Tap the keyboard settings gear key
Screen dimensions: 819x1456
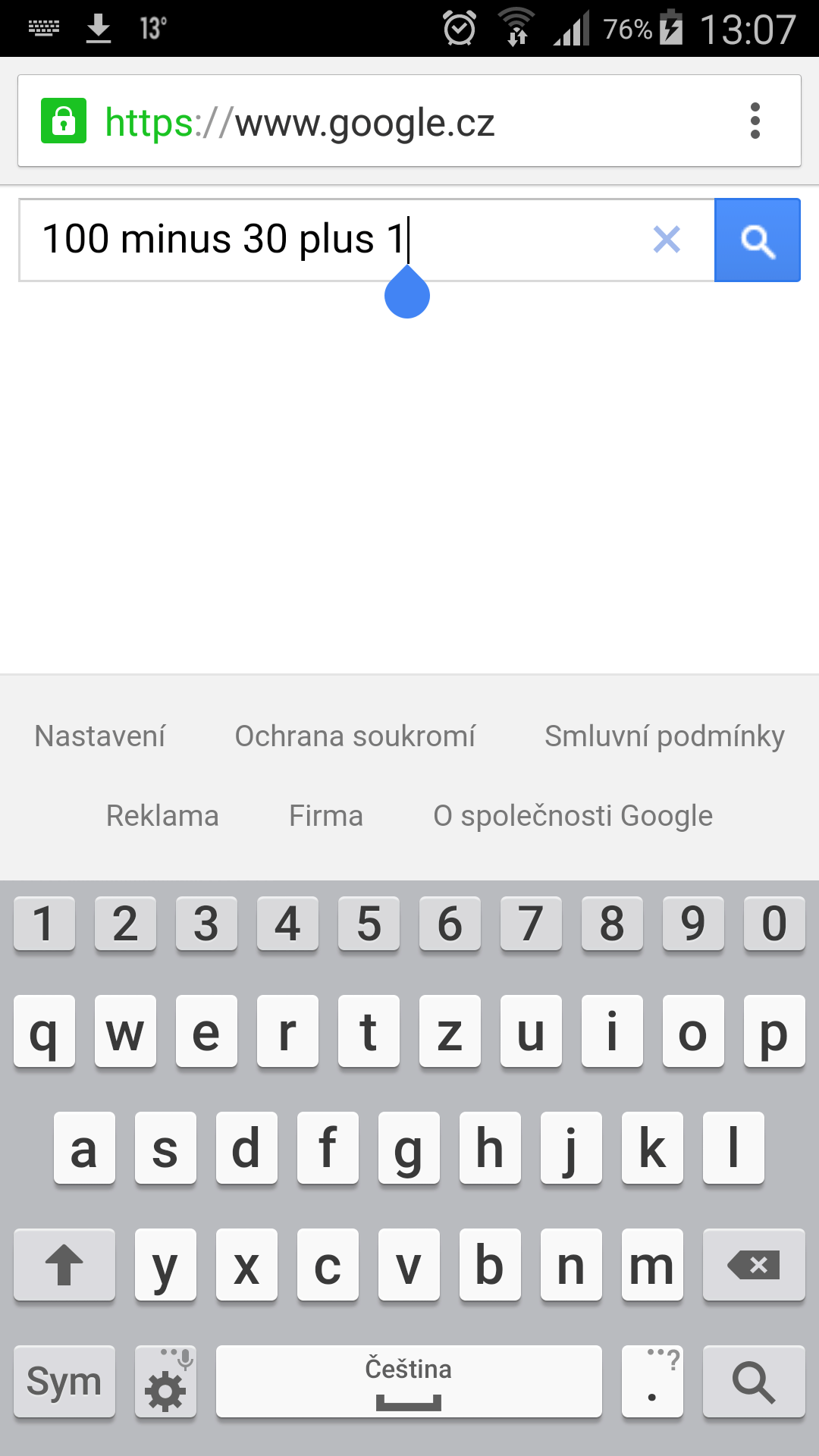[x=165, y=1381]
